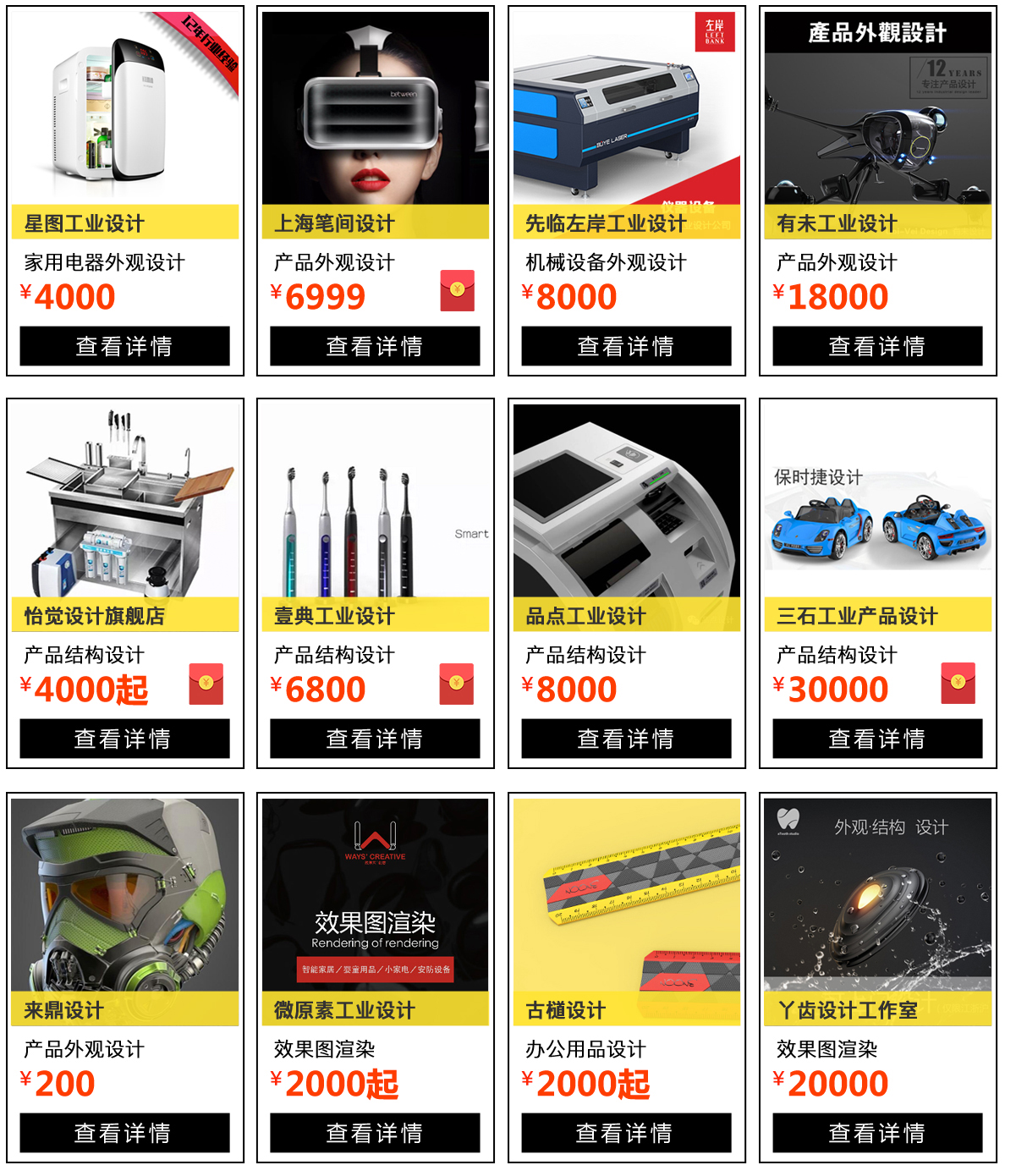Open 查看详情 for 壹典工业设计
This screenshot has width=1016, height=1176.
[x=375, y=739]
